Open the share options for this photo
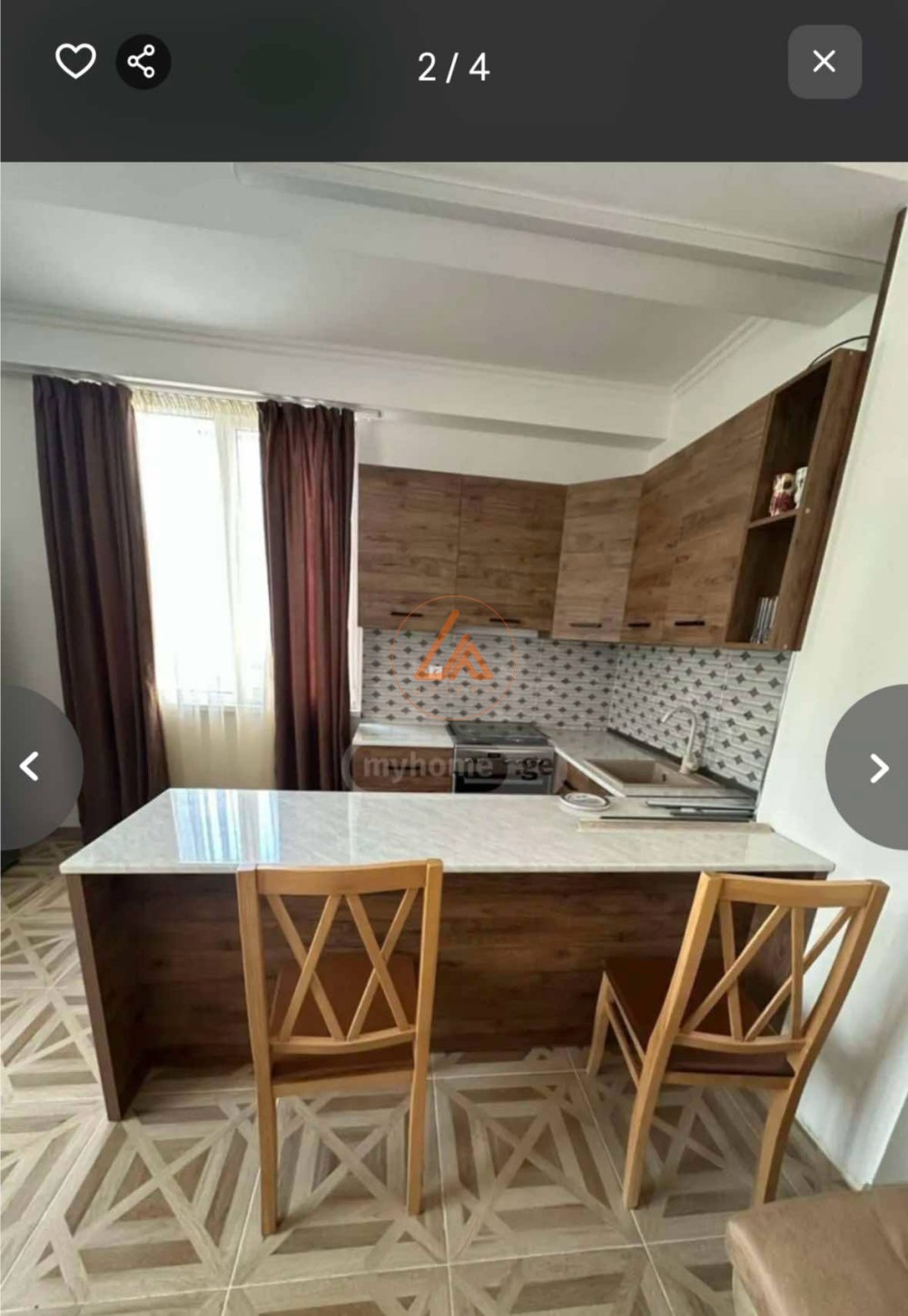This screenshot has width=908, height=1316. 141,60
